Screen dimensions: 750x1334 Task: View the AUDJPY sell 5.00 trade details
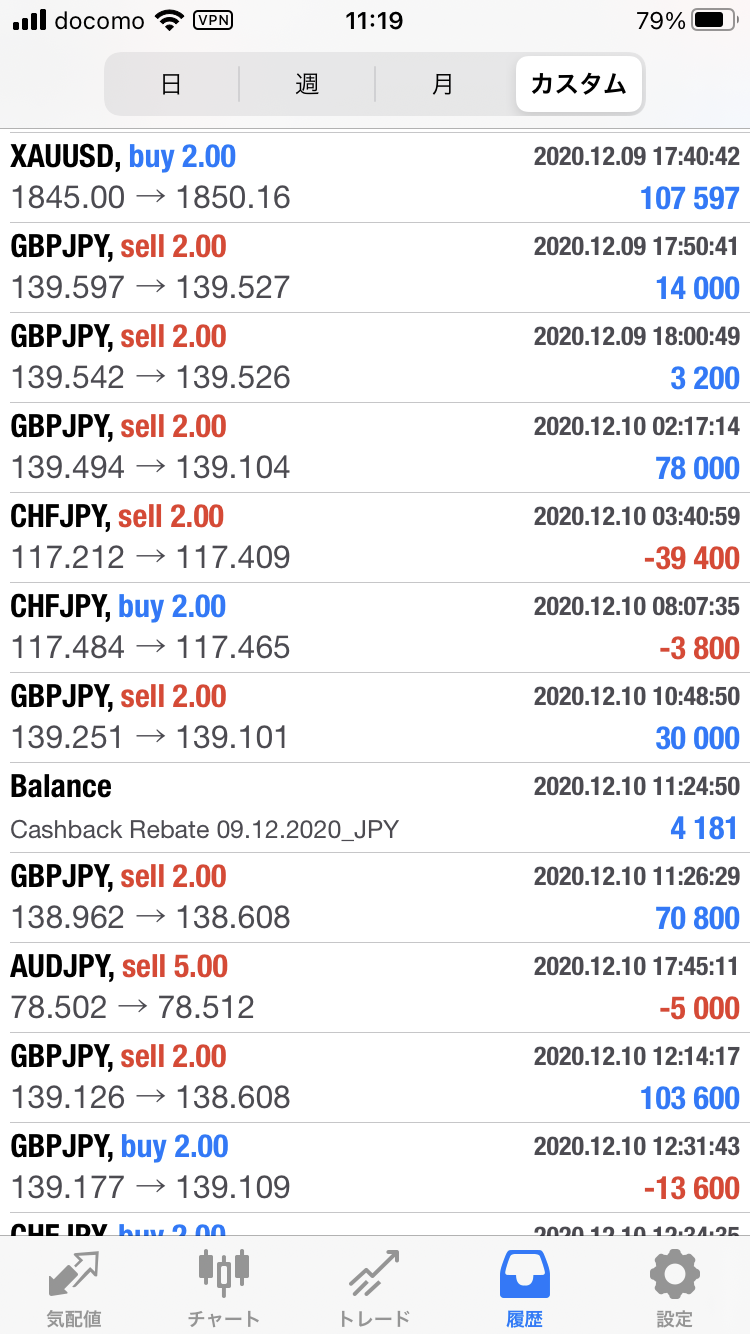375,987
